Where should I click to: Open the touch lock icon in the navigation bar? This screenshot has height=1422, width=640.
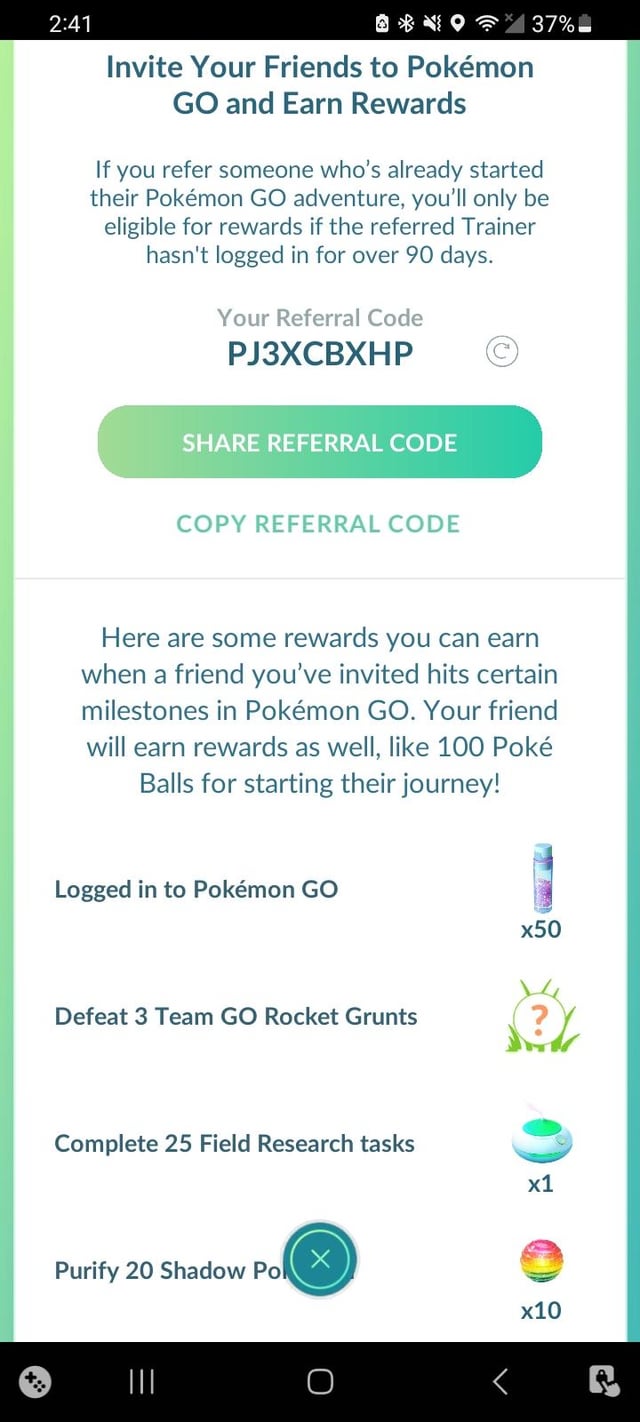(x=604, y=1382)
